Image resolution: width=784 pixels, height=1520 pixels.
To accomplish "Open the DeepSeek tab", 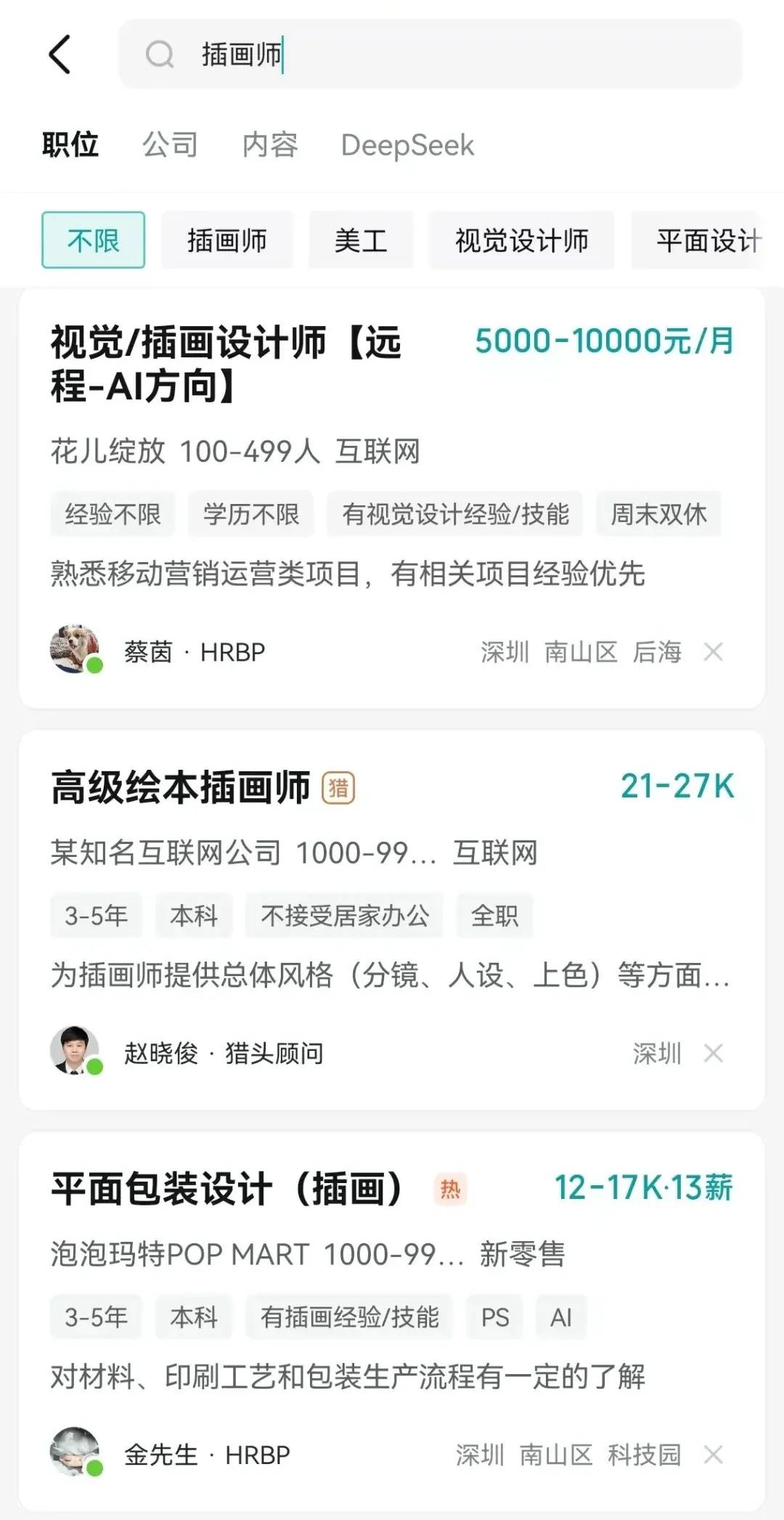I will click(407, 145).
